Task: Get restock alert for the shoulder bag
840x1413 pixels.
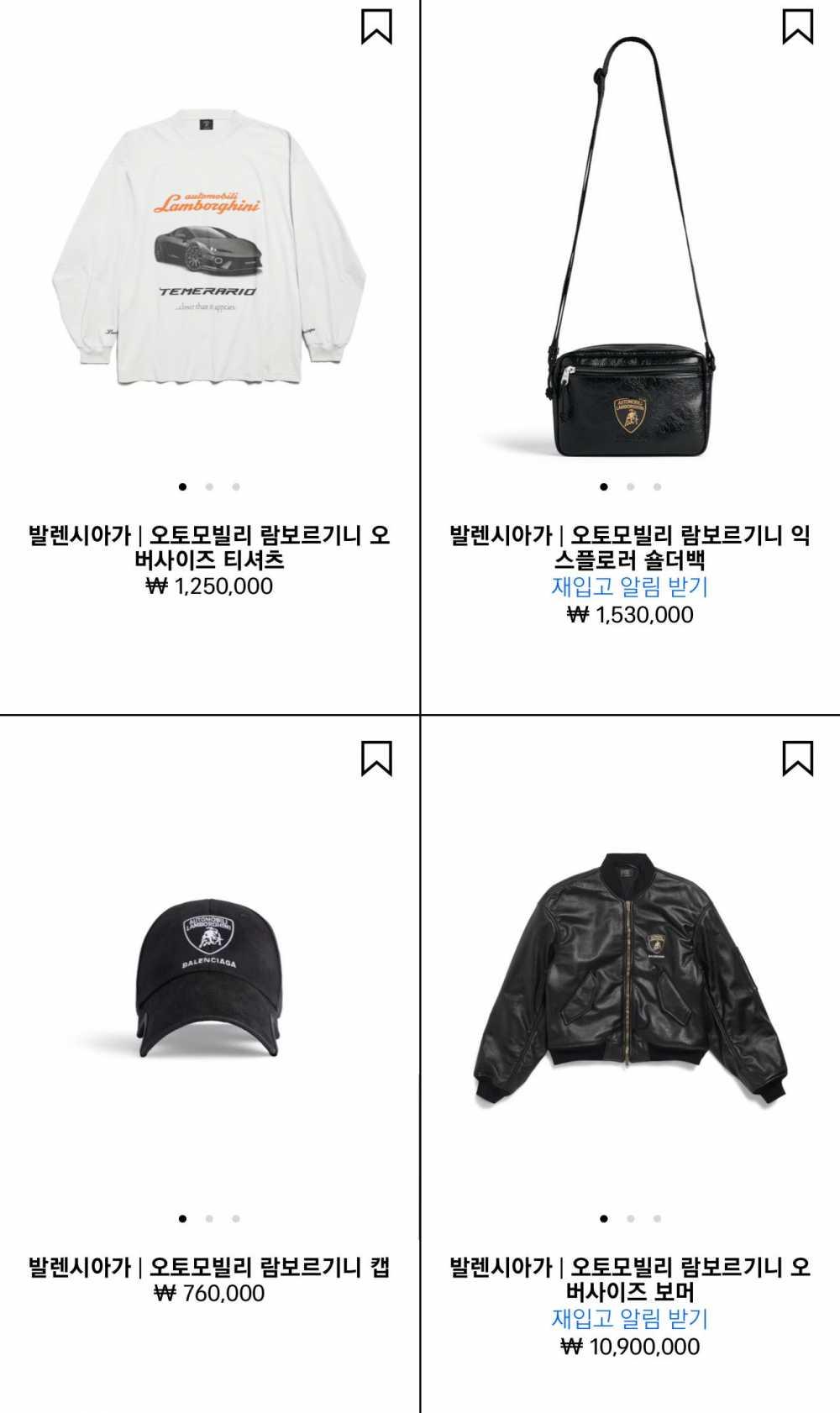Action: pos(630,586)
